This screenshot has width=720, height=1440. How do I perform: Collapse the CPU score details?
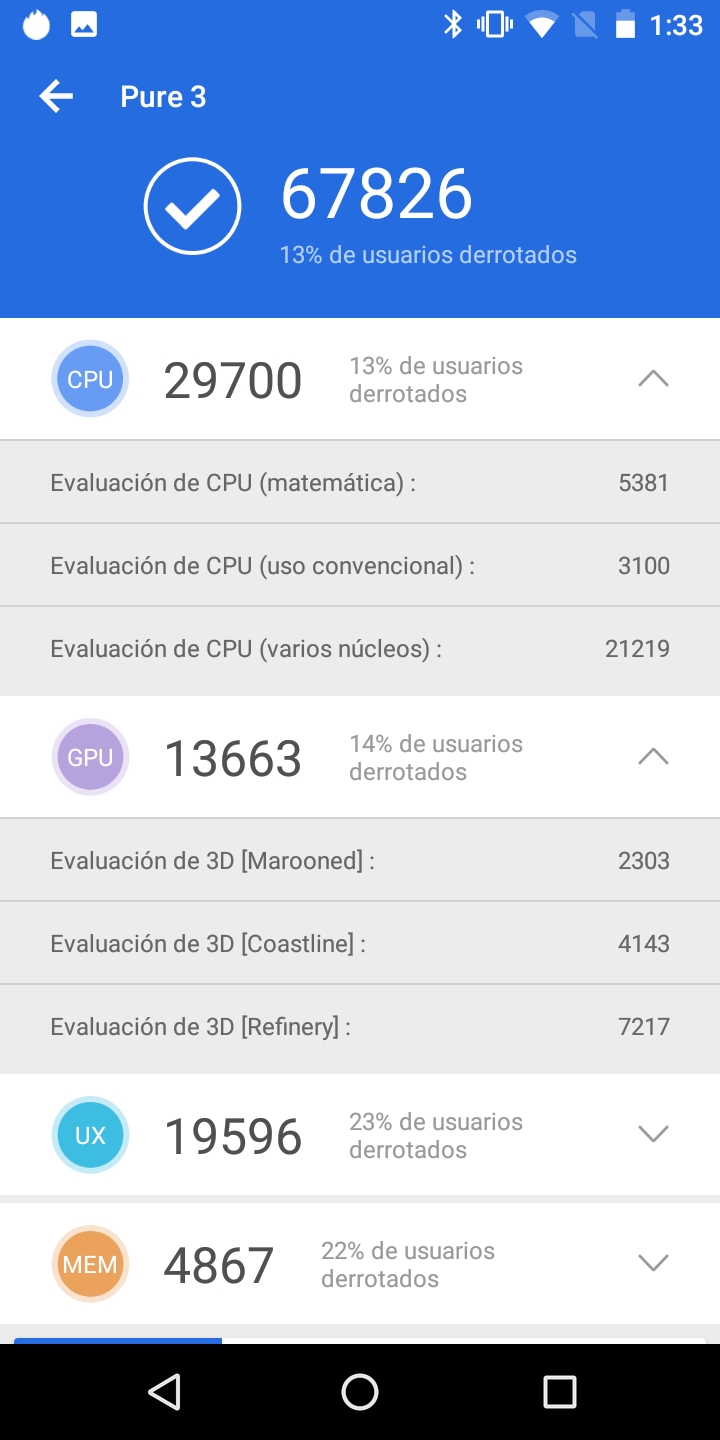click(x=653, y=379)
